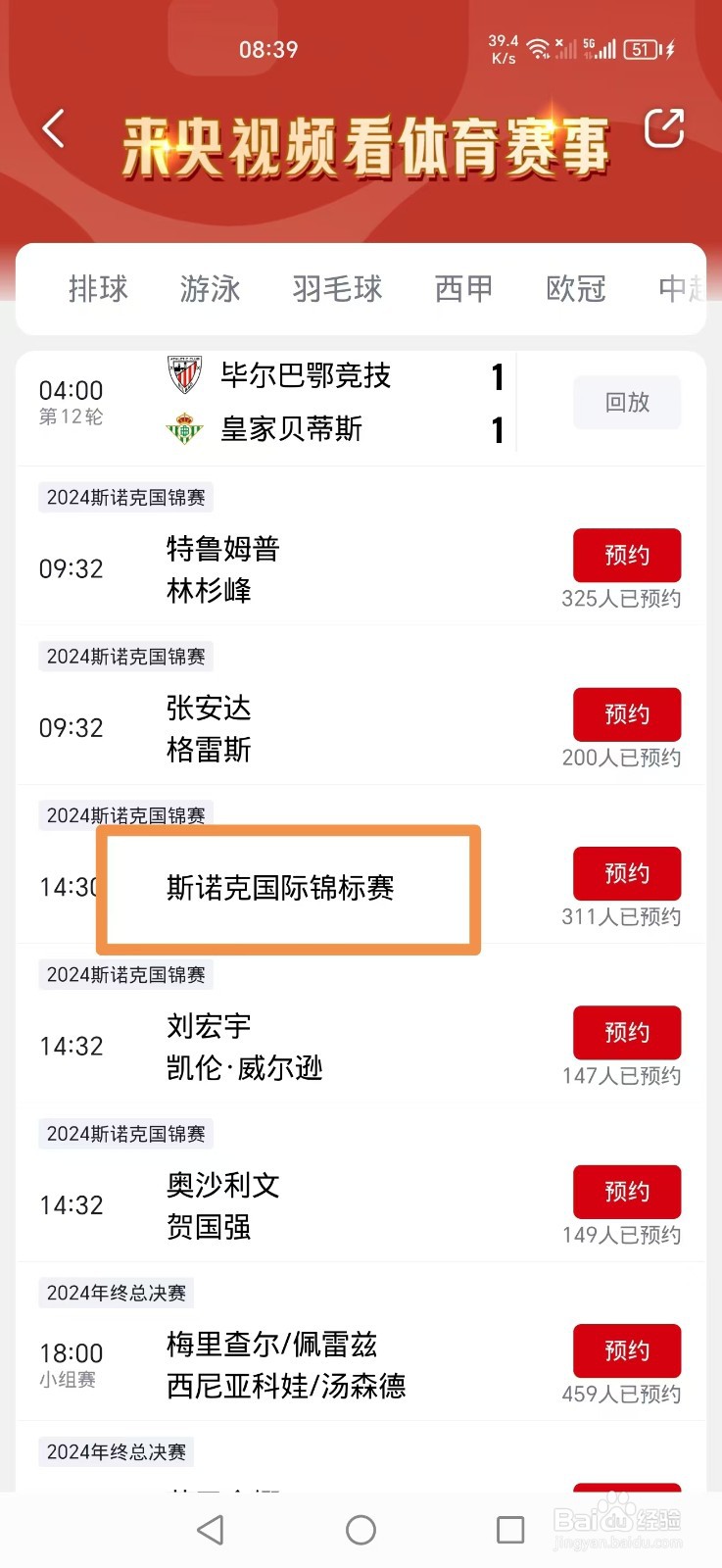The width and height of the screenshot is (722, 1568).
Task: Switch to the 西甲 tab
Action: click(x=462, y=288)
